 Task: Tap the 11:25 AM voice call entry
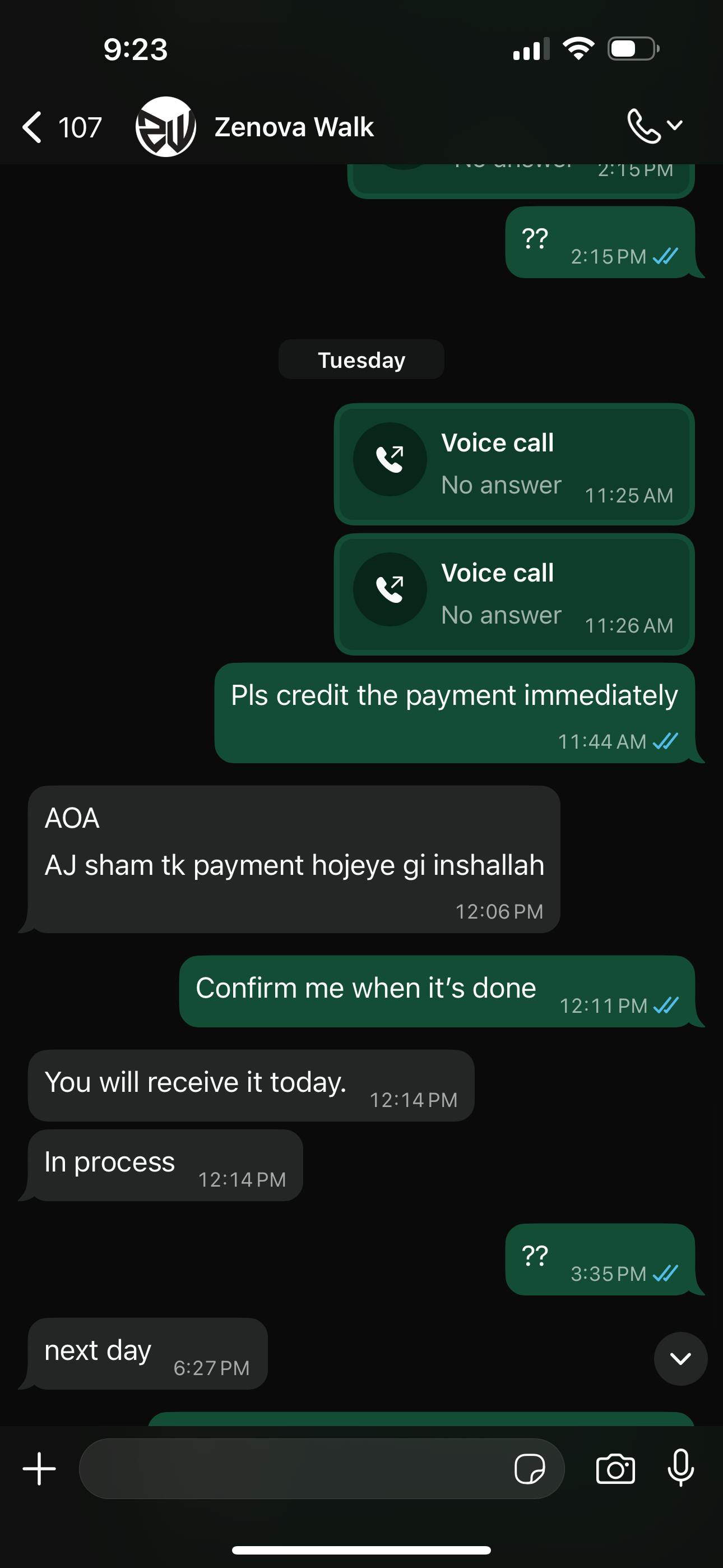[x=515, y=464]
